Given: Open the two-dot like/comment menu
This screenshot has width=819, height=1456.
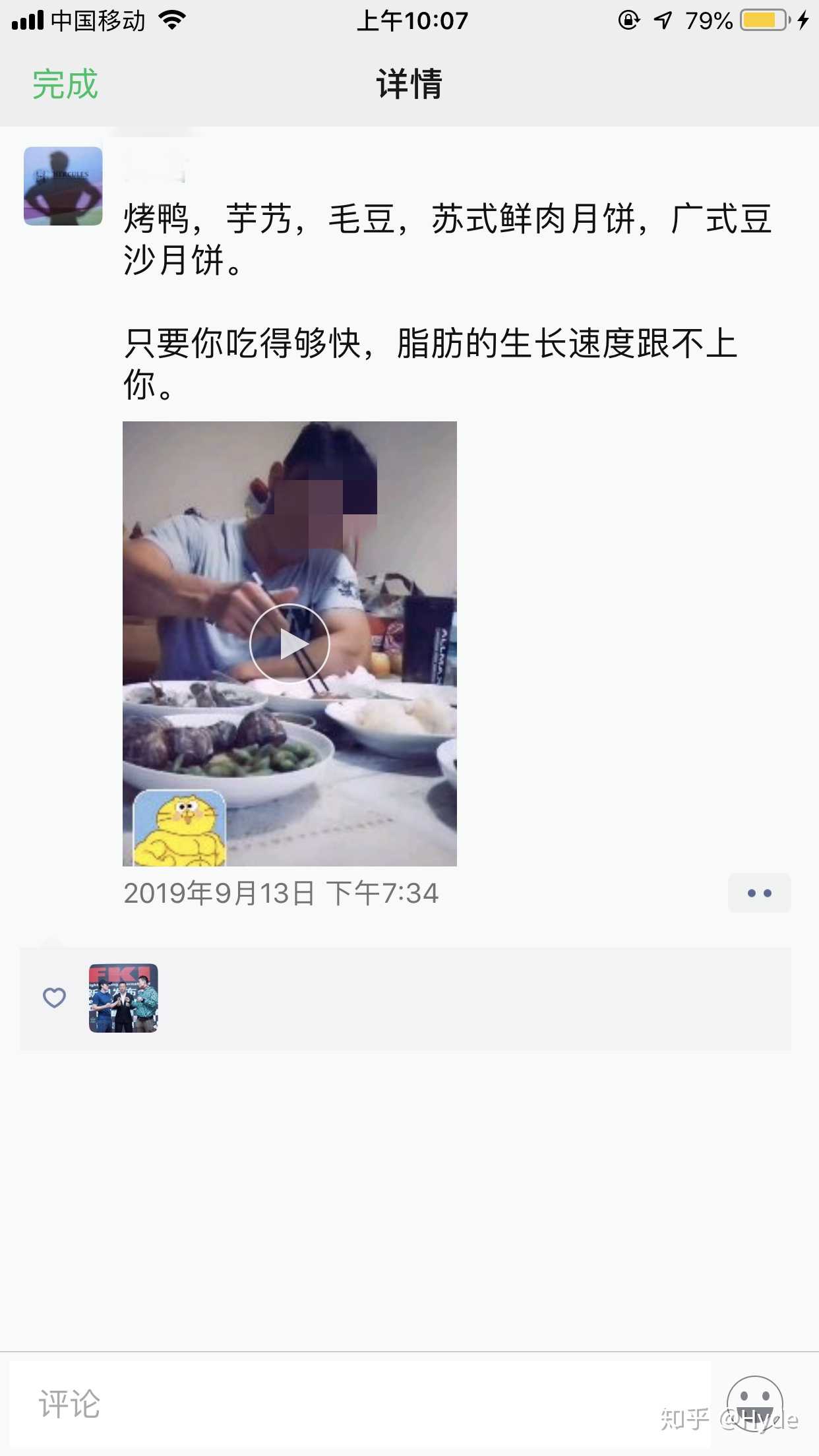Looking at the screenshot, I should pos(759,893).
